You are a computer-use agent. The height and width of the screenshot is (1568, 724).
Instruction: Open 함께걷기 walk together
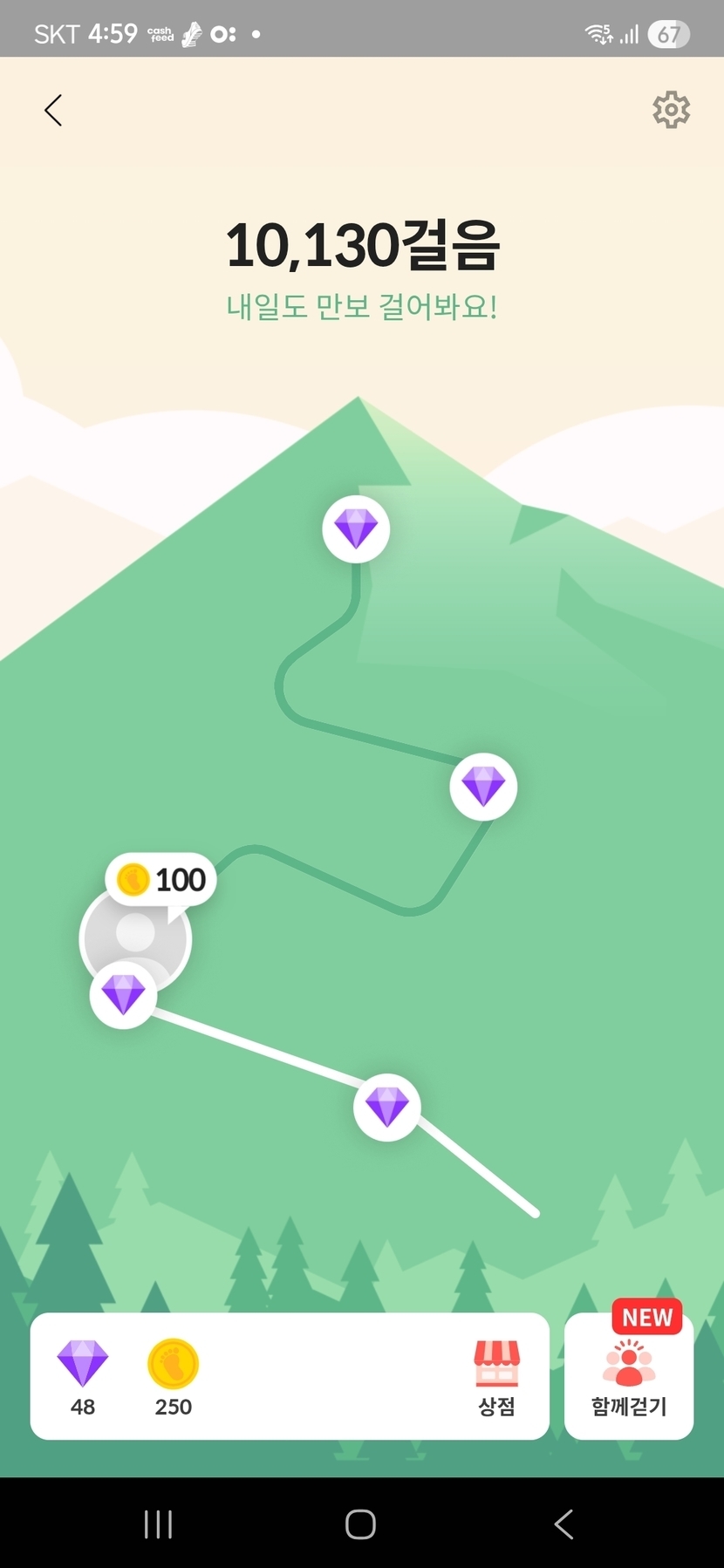629,1376
